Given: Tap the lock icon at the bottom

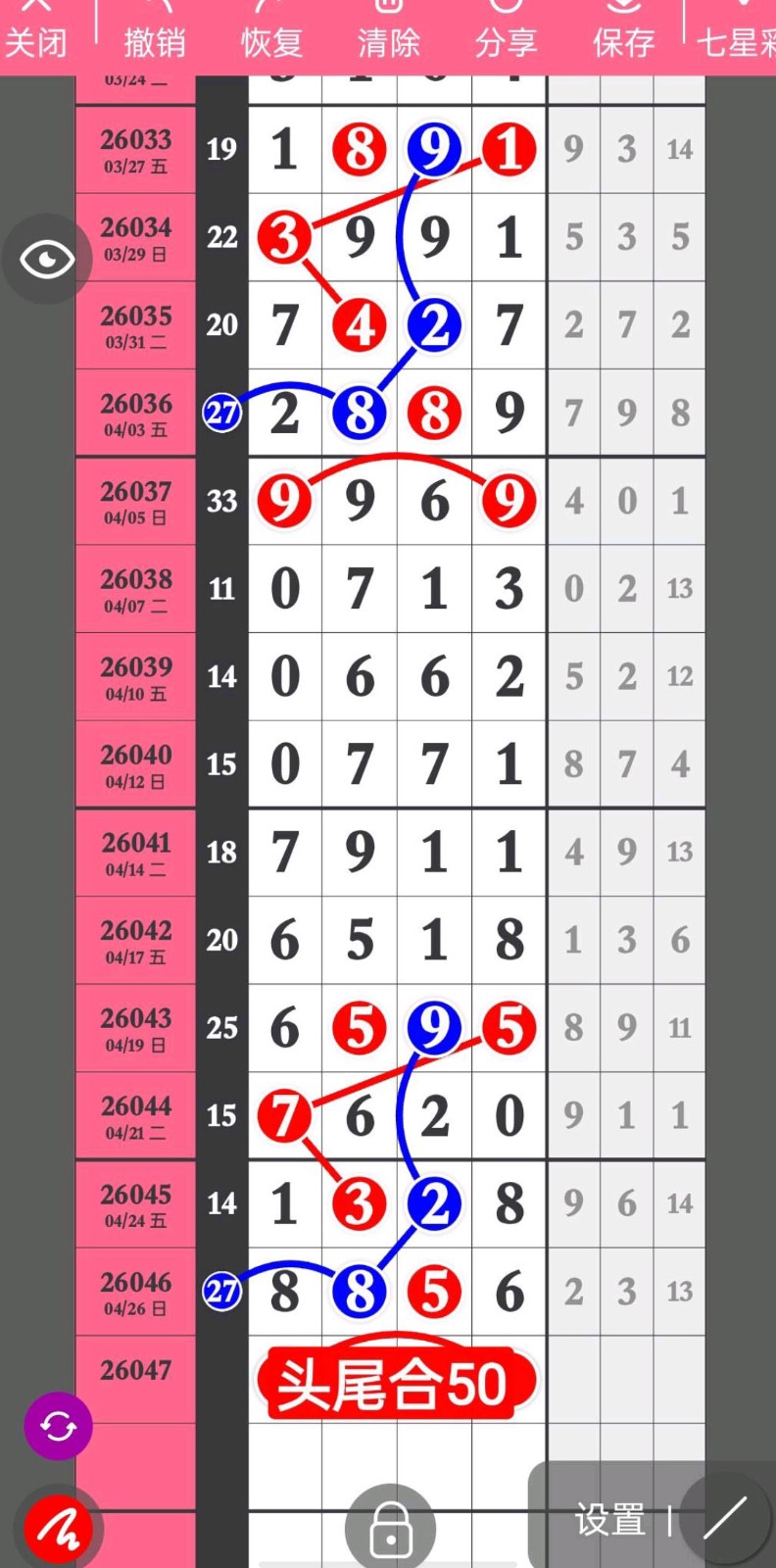Looking at the screenshot, I should [390, 1529].
